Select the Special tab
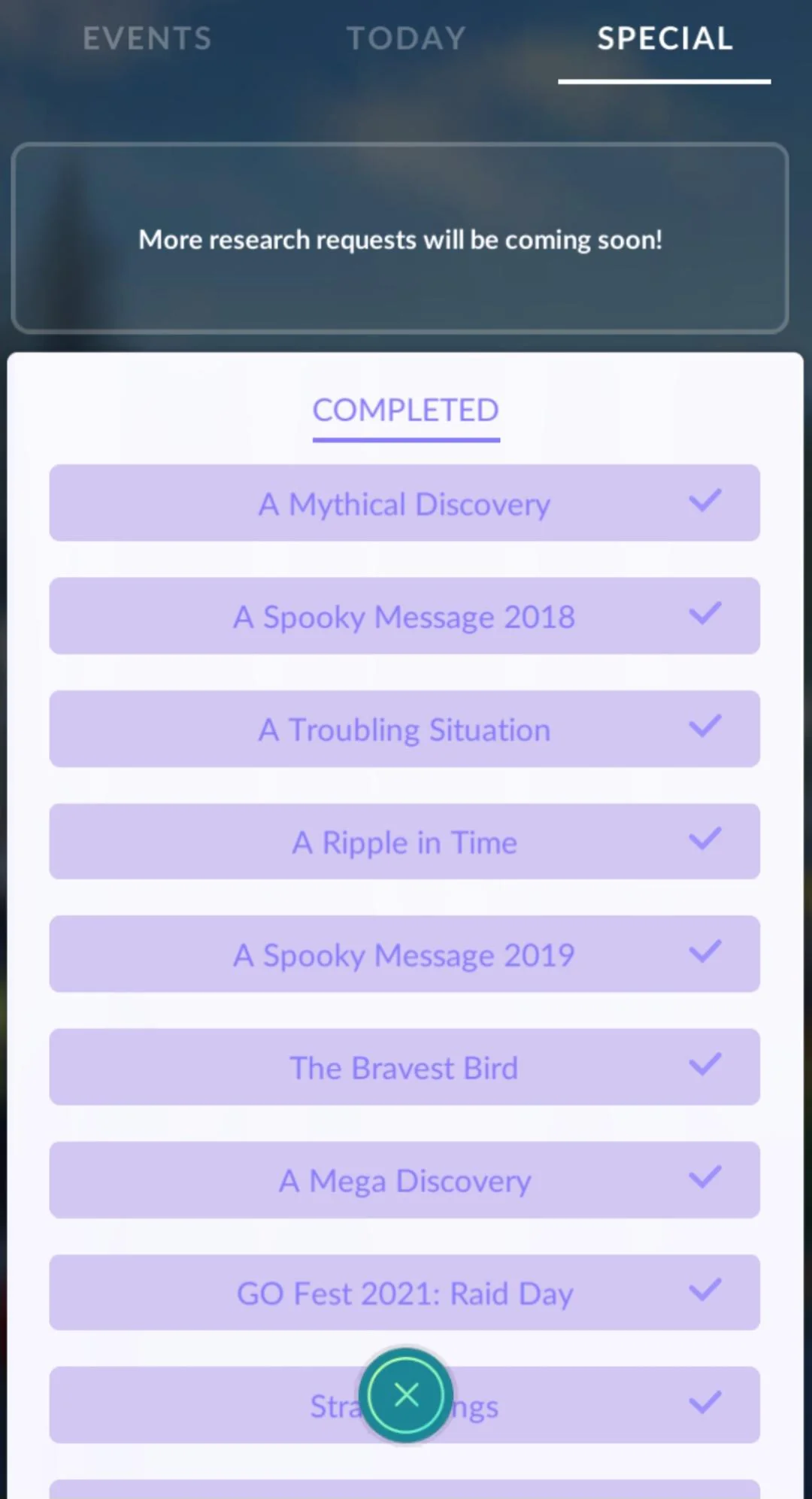The width and height of the screenshot is (812, 1499). [x=665, y=39]
